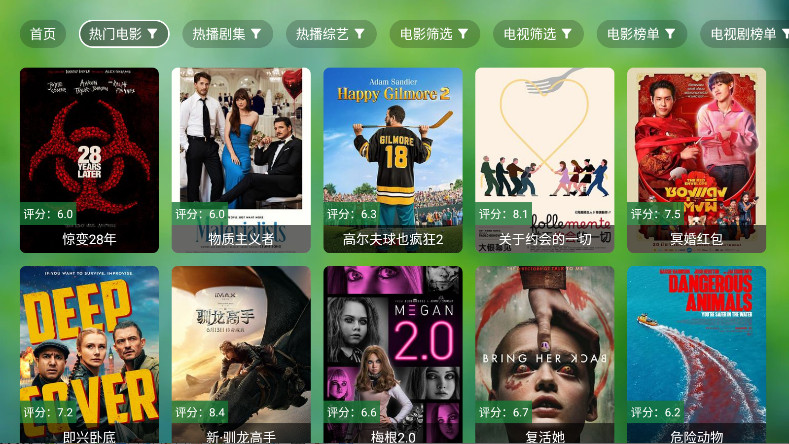Open the movie 冥婚红包
Screen dimensions: 789x444
tap(697, 160)
